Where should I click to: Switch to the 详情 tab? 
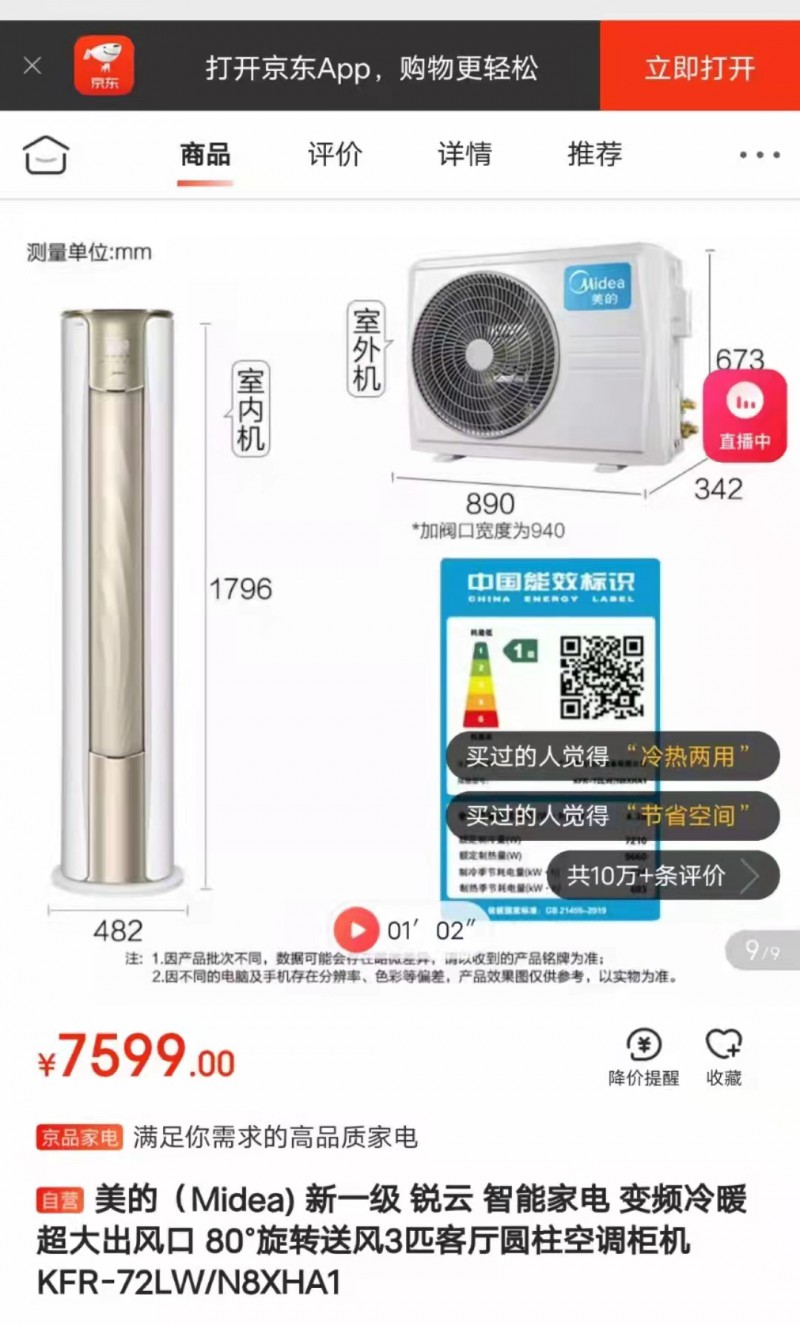tap(464, 154)
